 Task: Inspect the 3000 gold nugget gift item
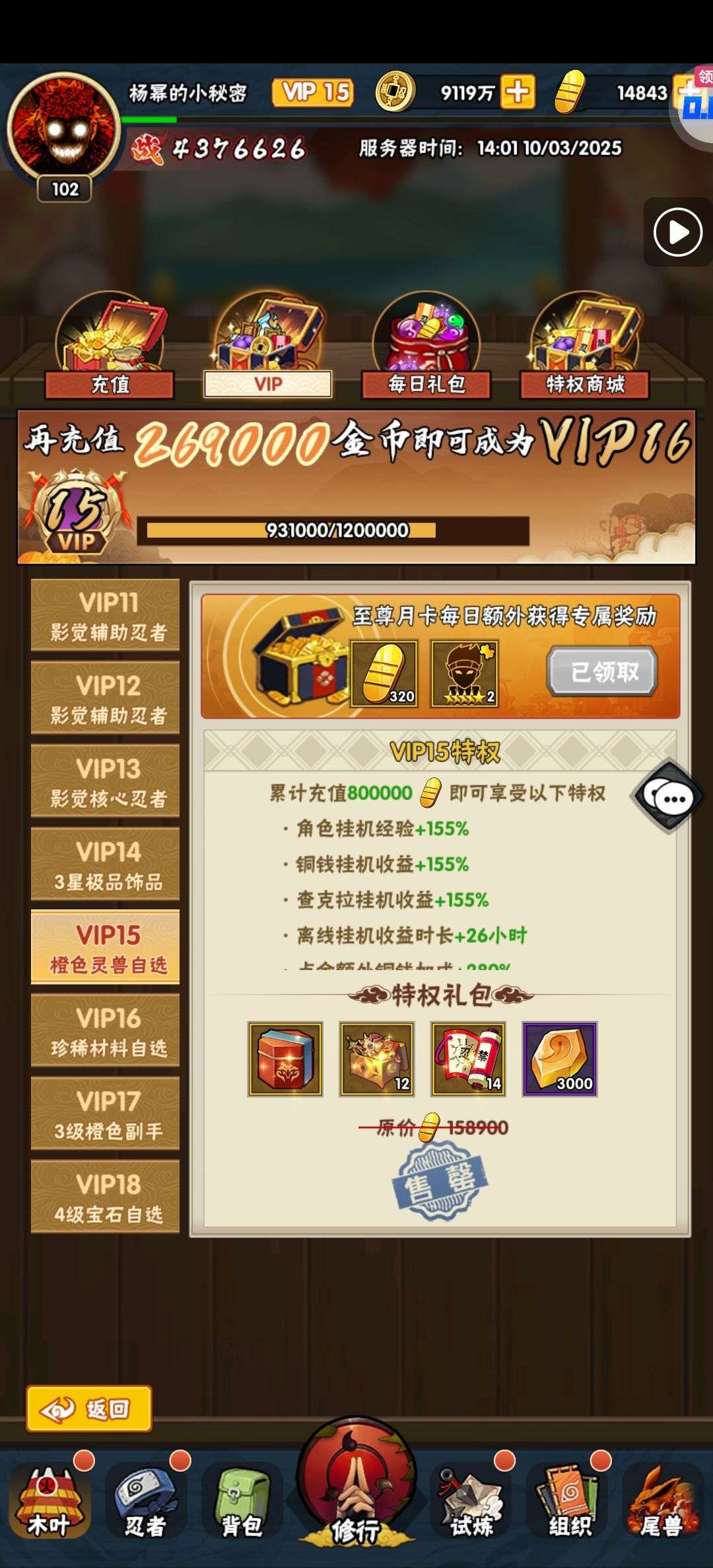(559, 1059)
